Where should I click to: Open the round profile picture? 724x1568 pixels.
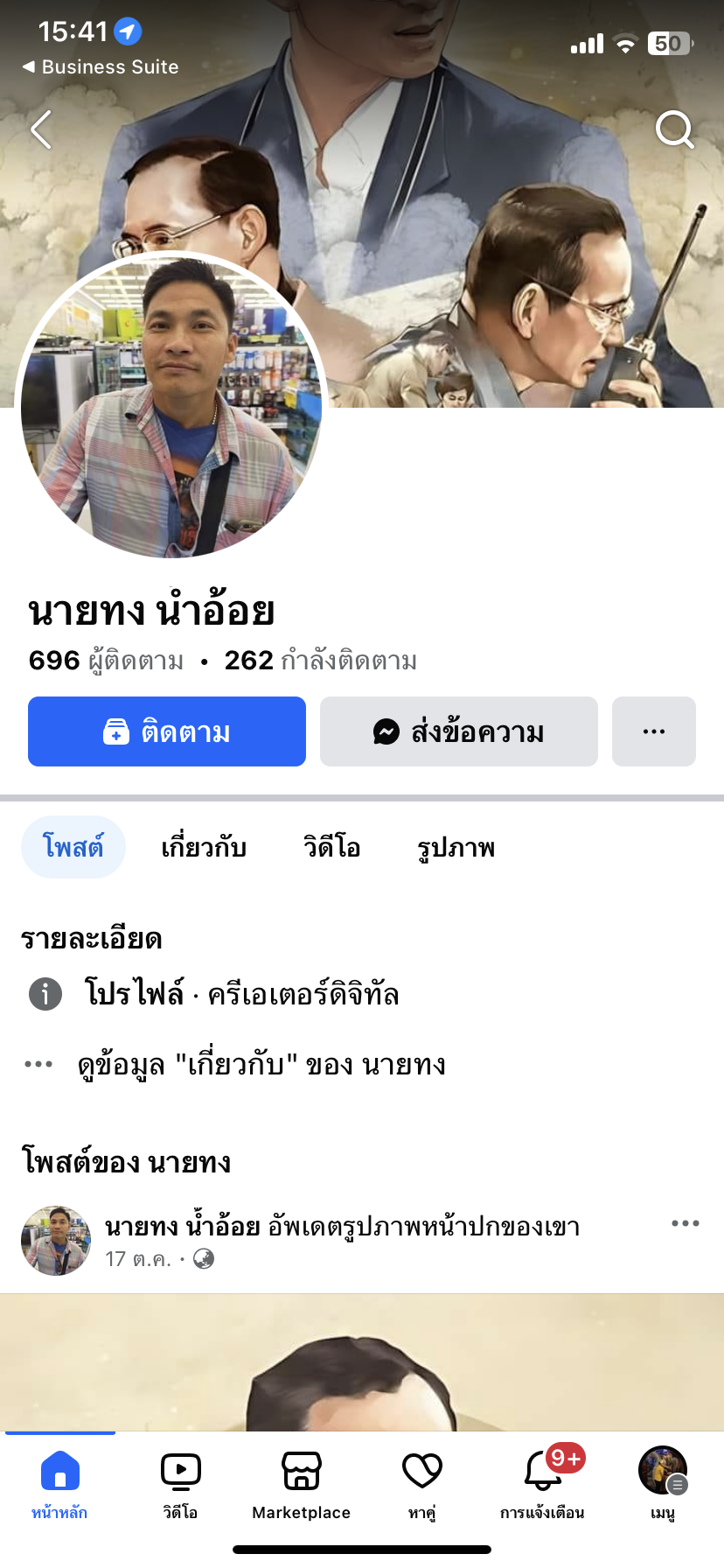(x=171, y=407)
